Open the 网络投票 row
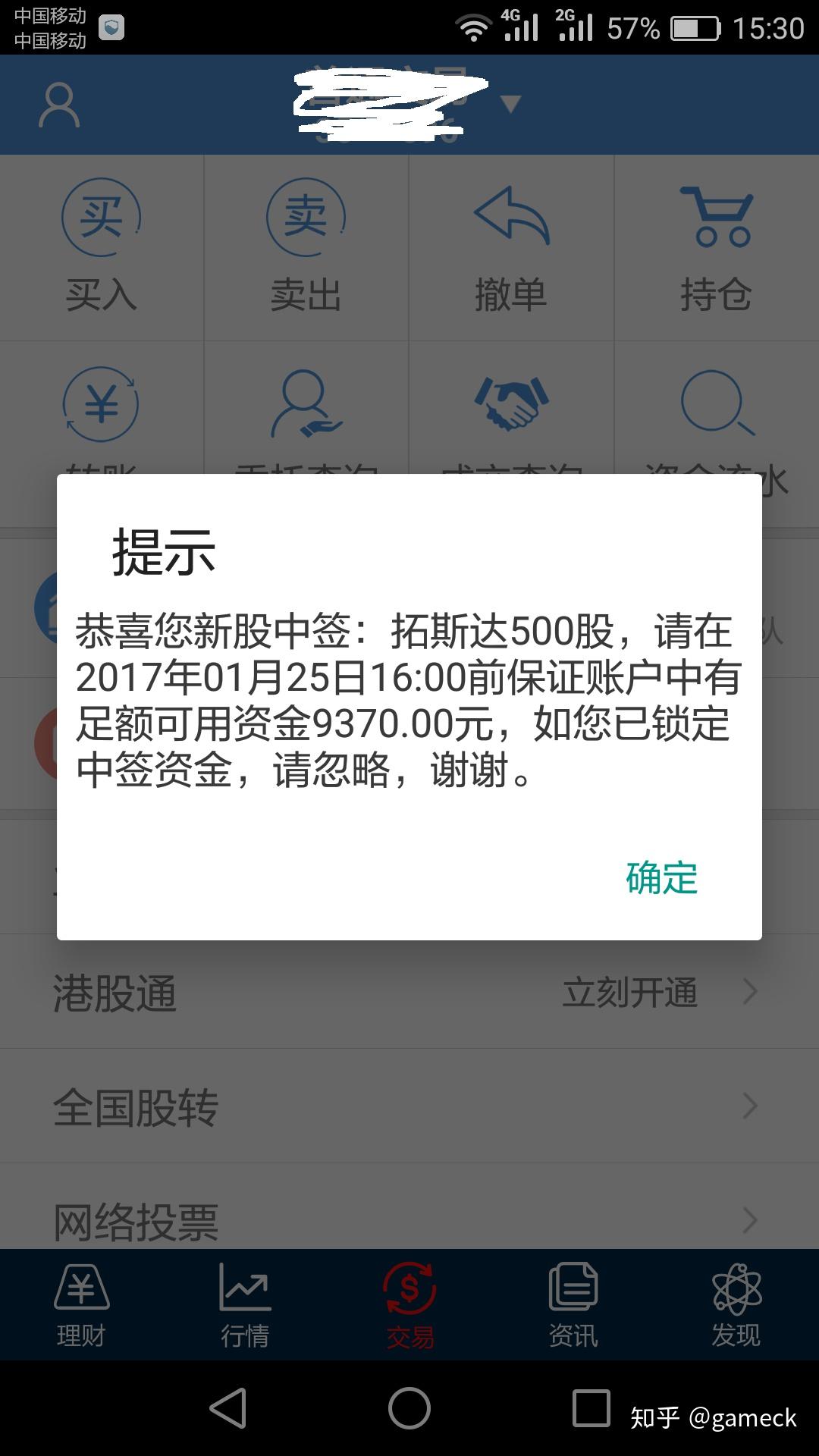The width and height of the screenshot is (819, 1456). (409, 1219)
